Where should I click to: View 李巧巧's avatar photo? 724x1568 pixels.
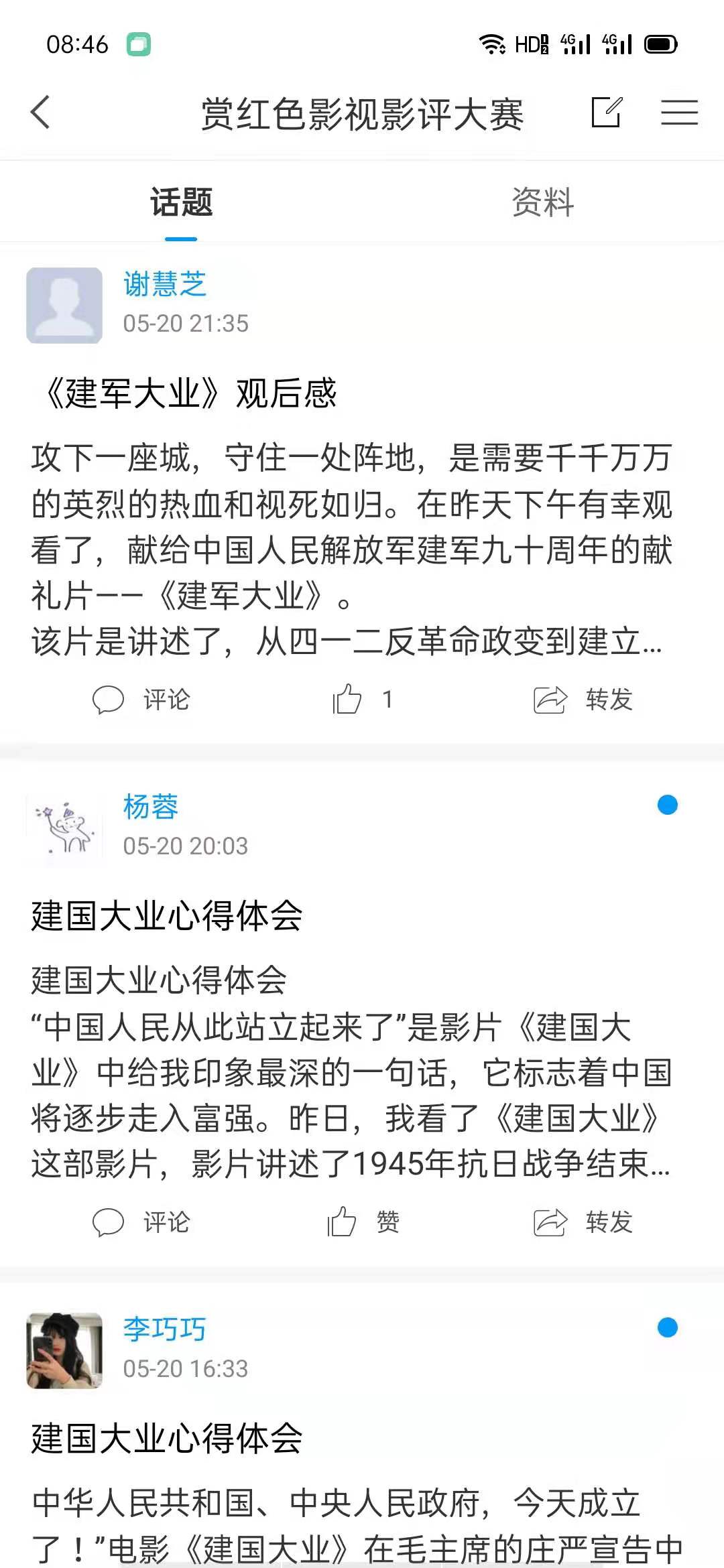[x=64, y=1350]
